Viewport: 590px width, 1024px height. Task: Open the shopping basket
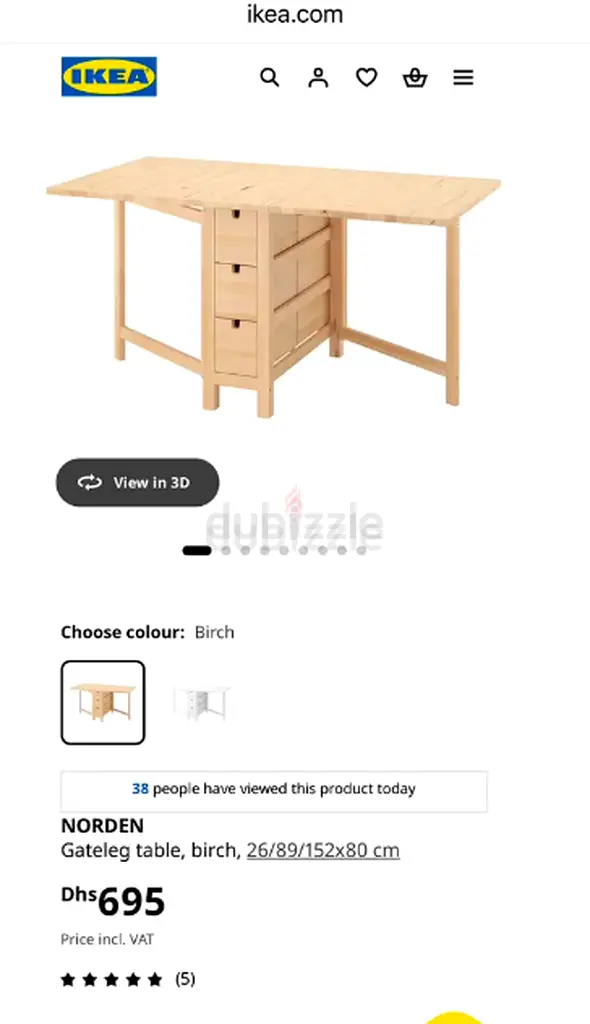tap(415, 78)
